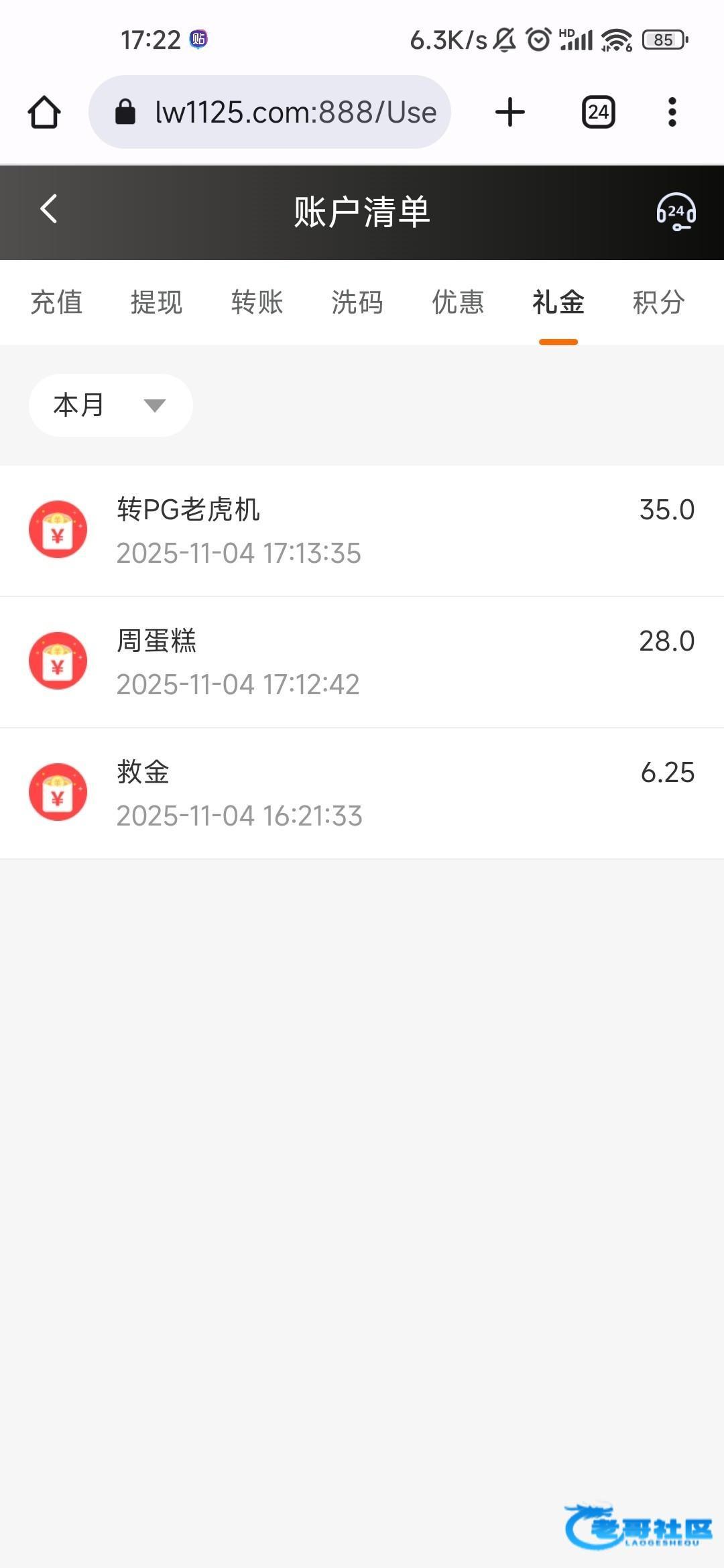Tap the browser home button
The width and height of the screenshot is (724, 1568).
point(44,112)
